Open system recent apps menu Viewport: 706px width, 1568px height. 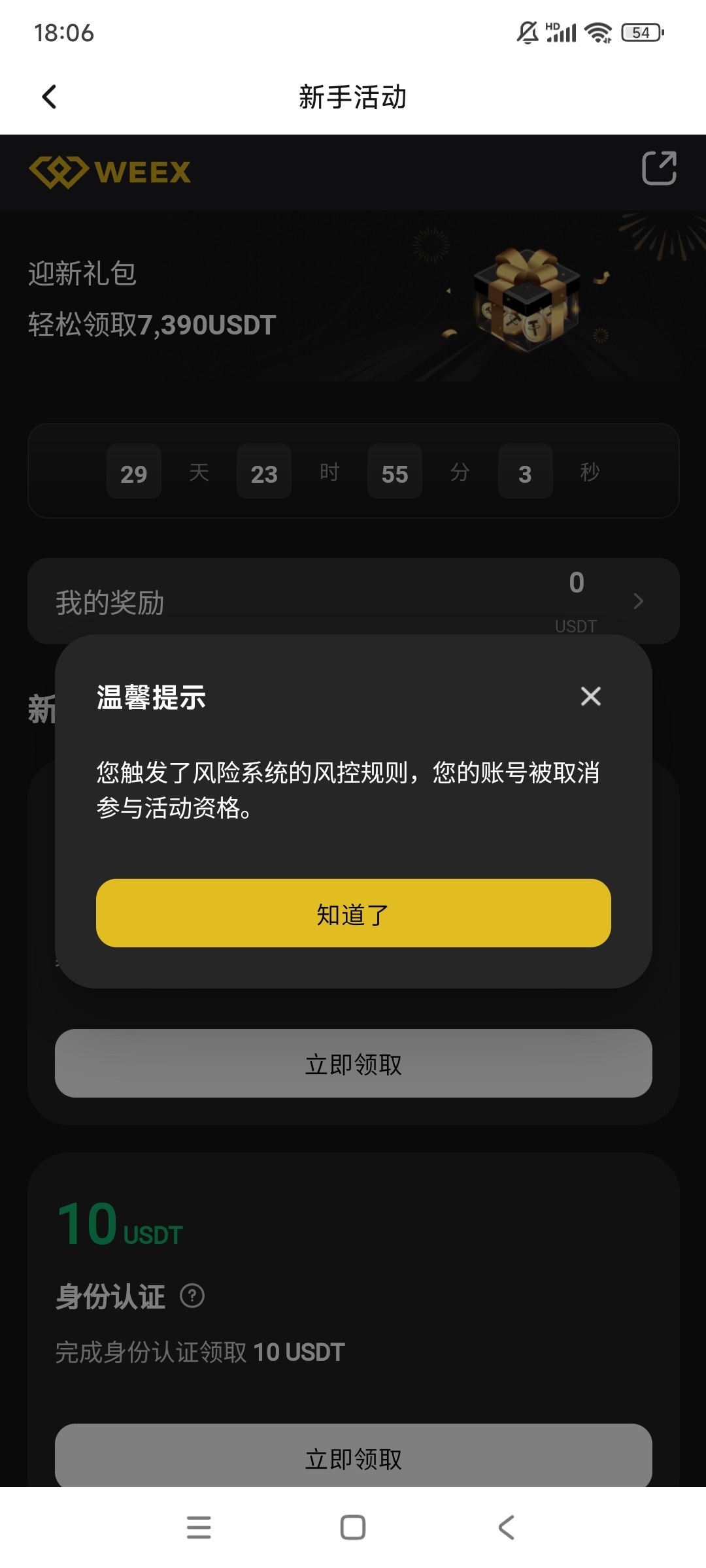[x=199, y=1527]
